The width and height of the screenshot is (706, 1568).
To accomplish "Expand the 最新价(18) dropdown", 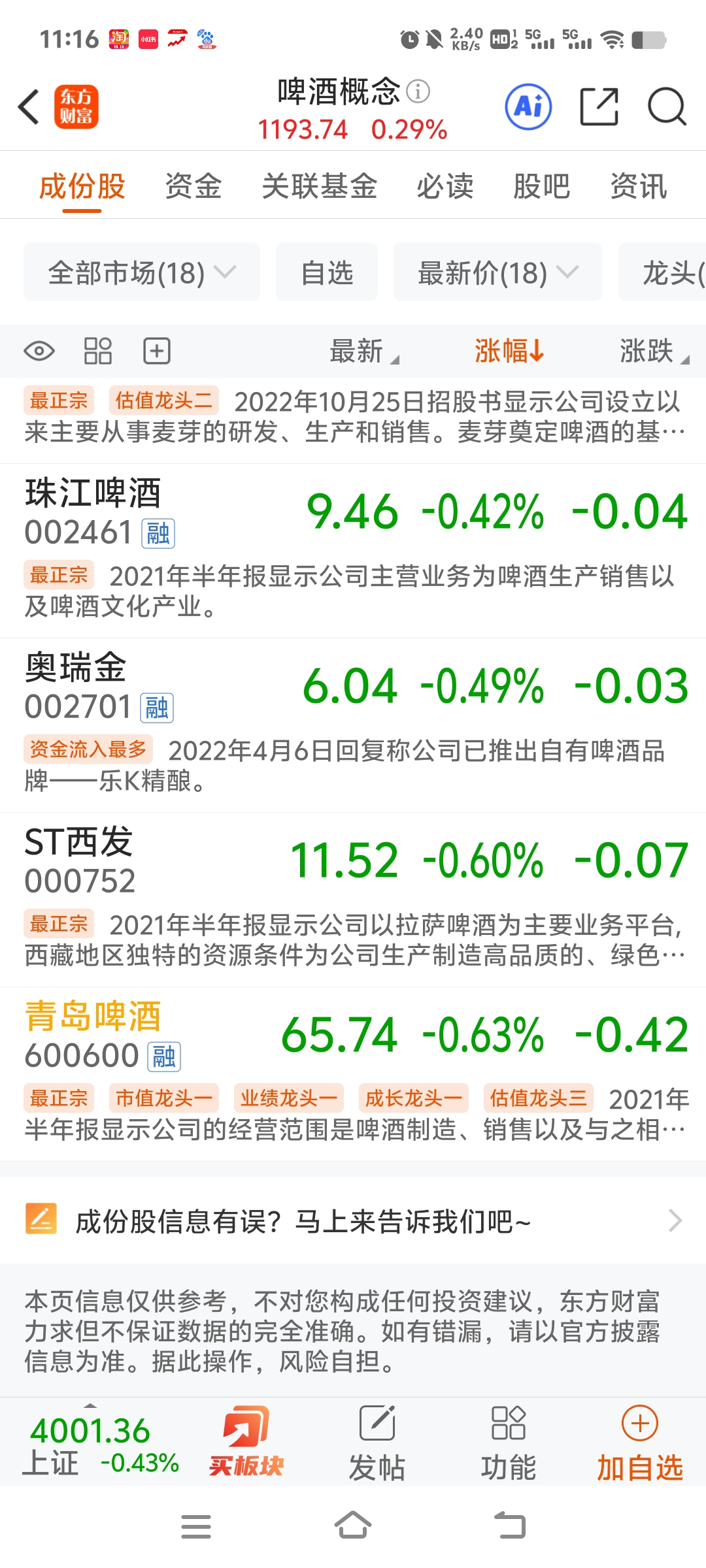I will click(498, 272).
